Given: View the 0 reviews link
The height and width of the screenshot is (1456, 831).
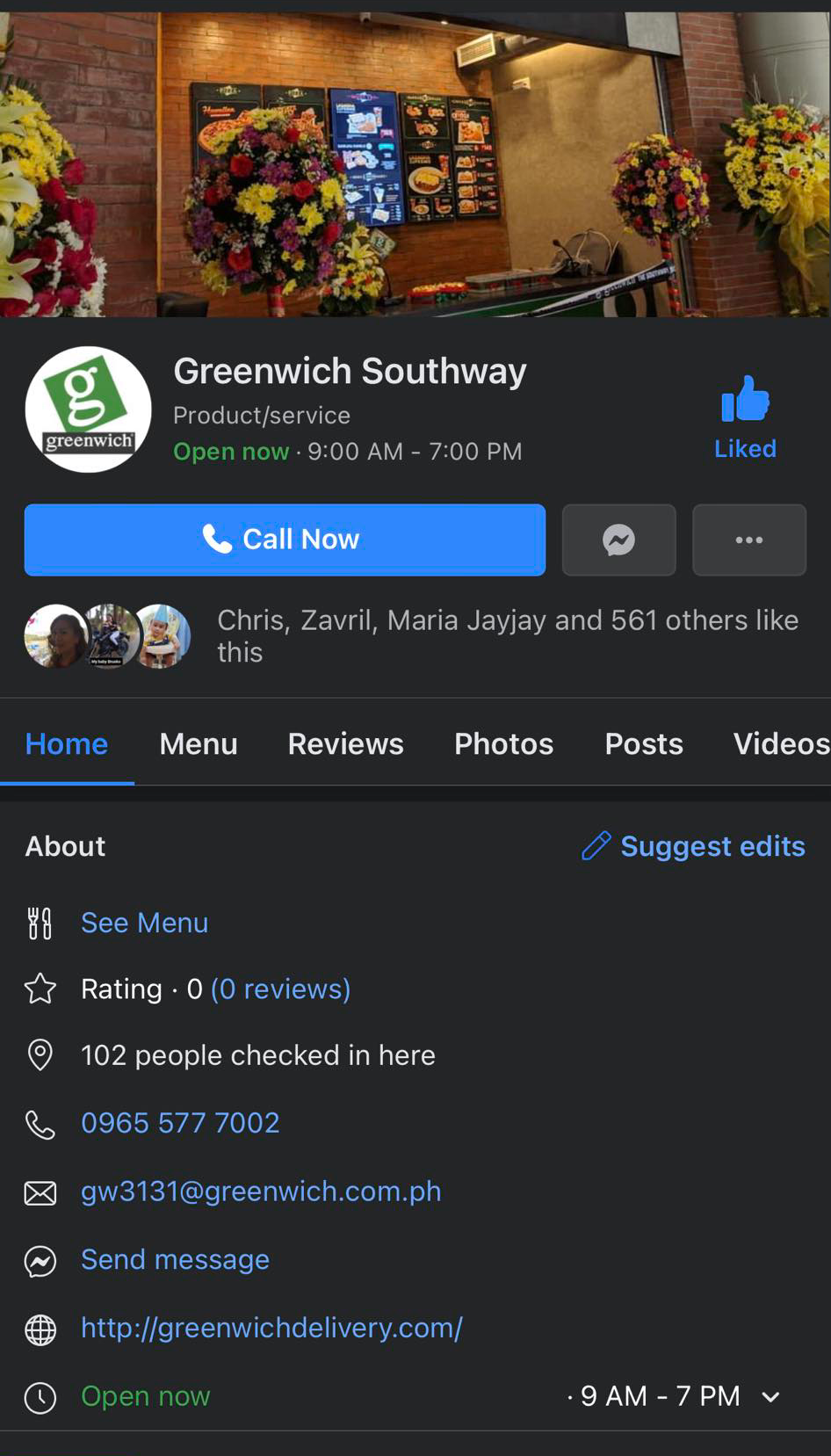Looking at the screenshot, I should (x=280, y=989).
